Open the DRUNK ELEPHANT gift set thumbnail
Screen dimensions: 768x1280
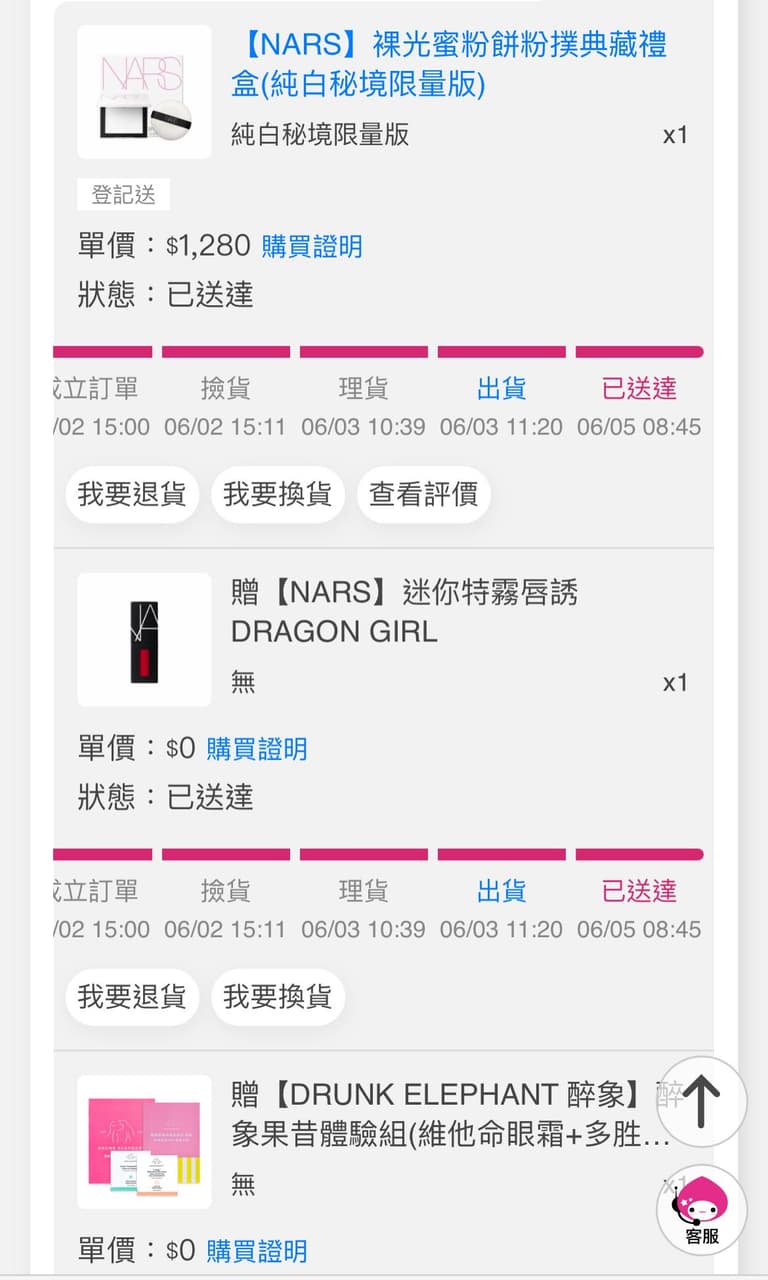tap(143, 1141)
